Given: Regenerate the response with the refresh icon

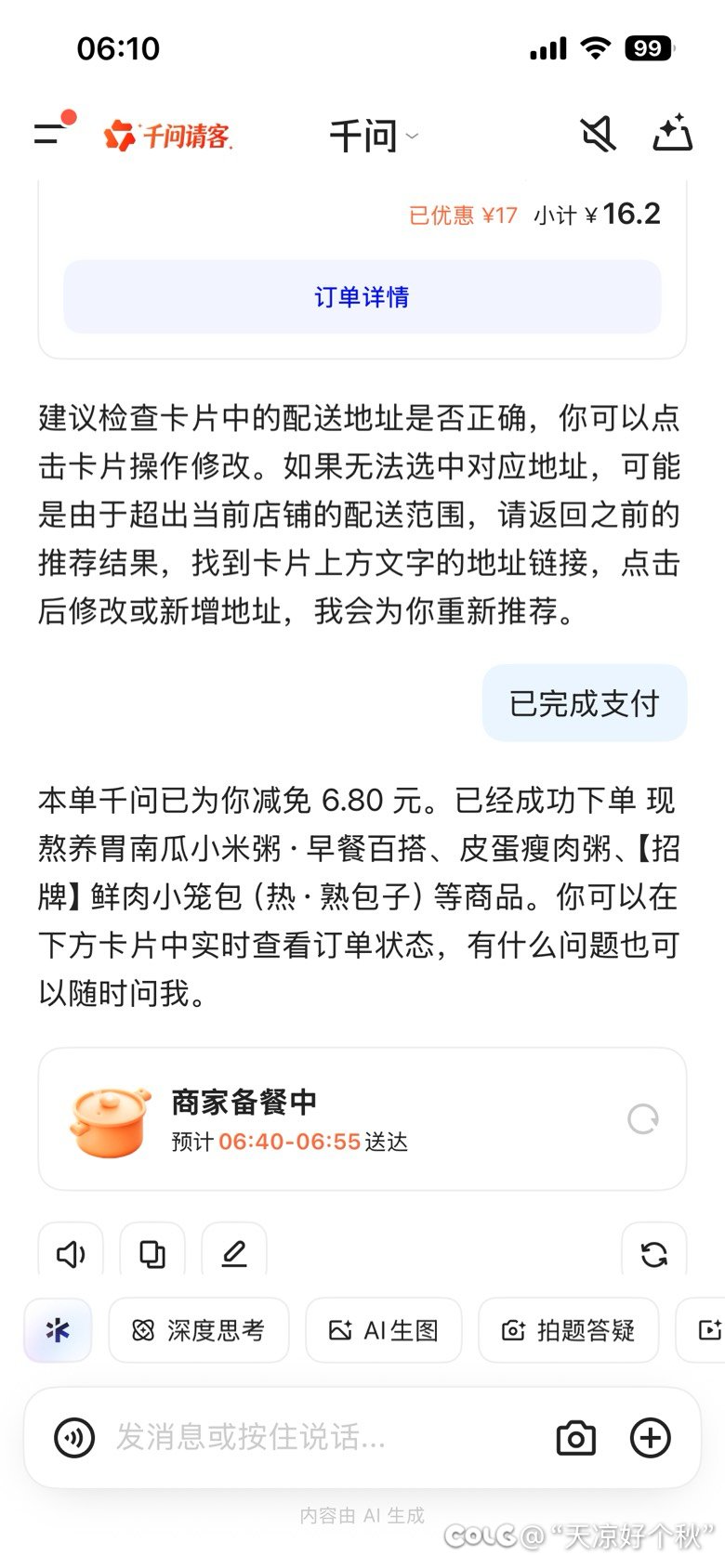Looking at the screenshot, I should (655, 1253).
